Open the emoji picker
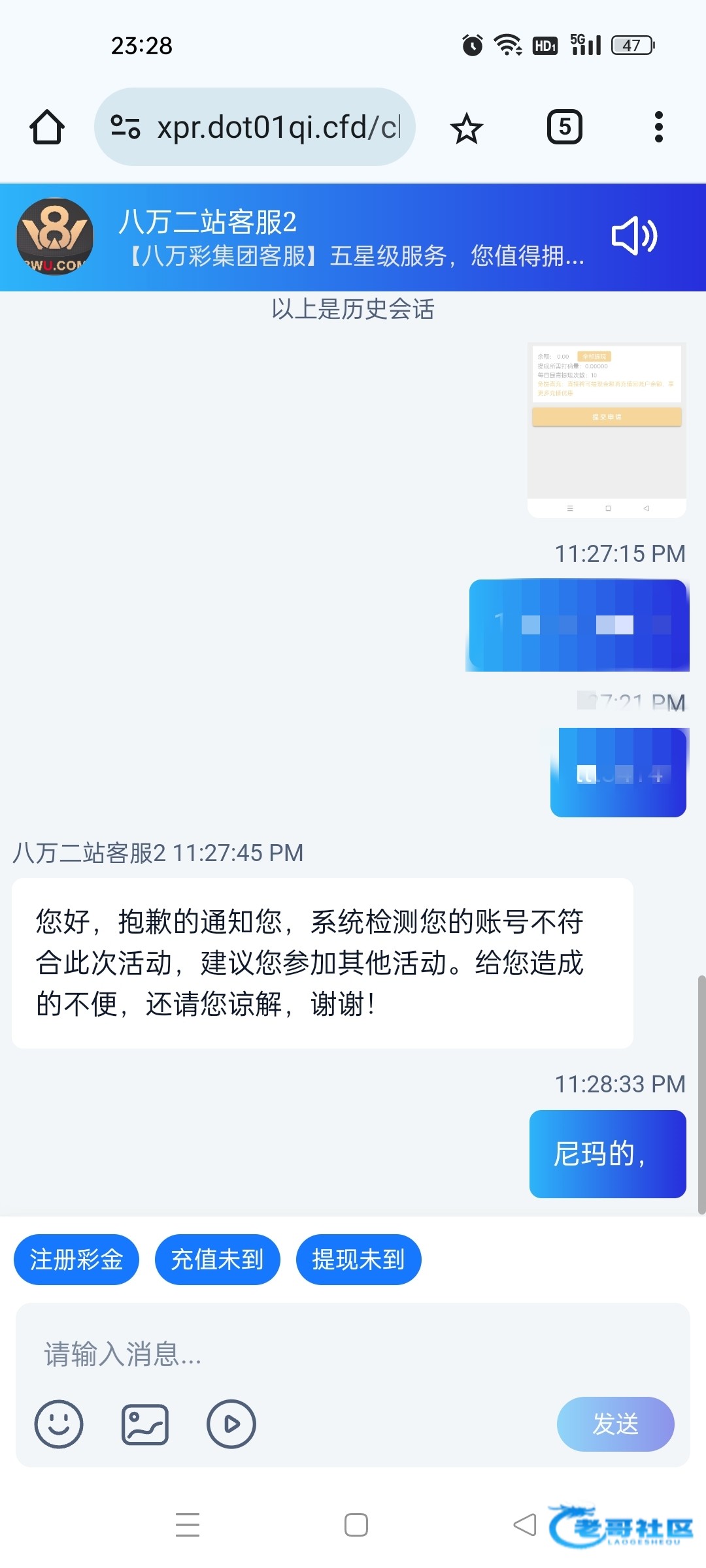Screen dimensions: 706x1568 tap(59, 1424)
